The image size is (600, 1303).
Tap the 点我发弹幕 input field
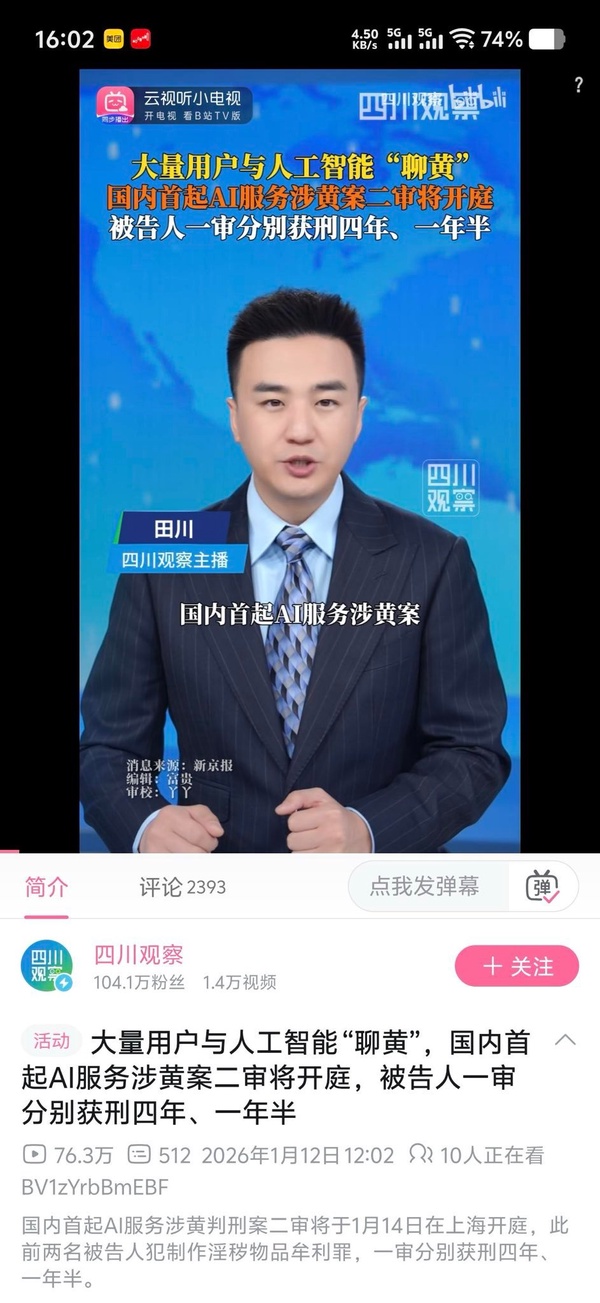pyautogui.click(x=426, y=886)
